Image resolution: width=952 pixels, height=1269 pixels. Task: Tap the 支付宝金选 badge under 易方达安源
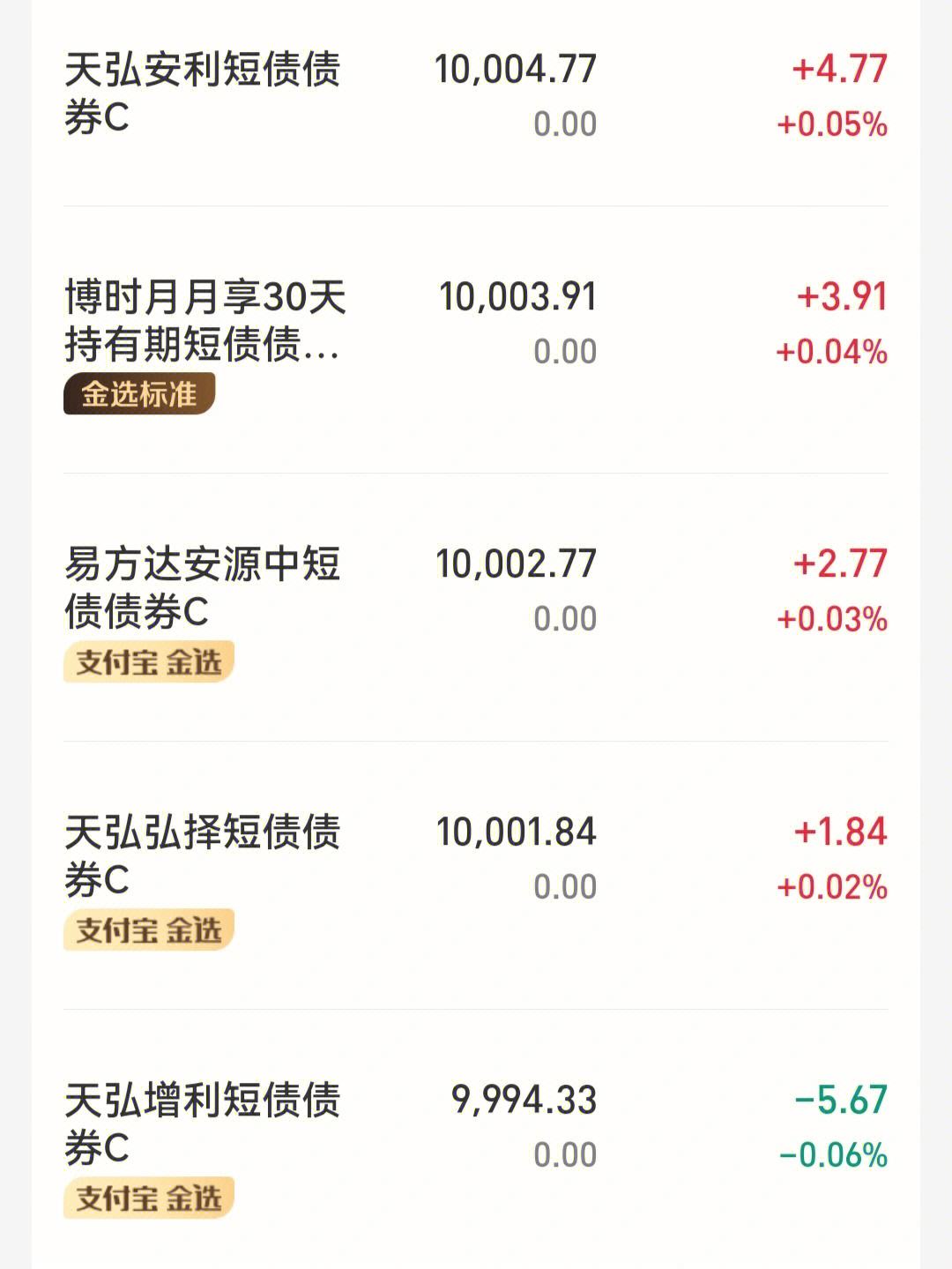click(x=147, y=661)
